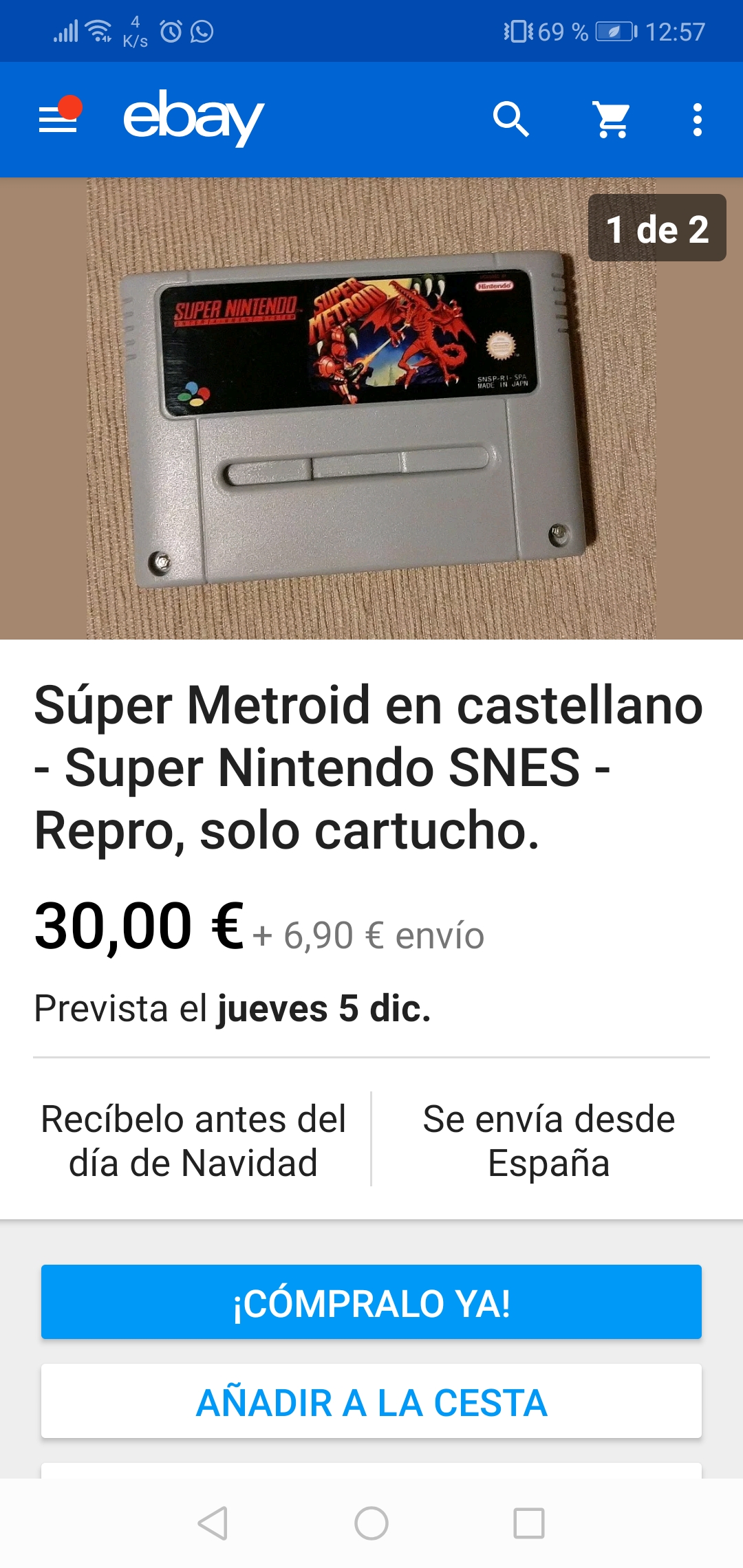View the Super Metroid cartridge photo

point(371,409)
